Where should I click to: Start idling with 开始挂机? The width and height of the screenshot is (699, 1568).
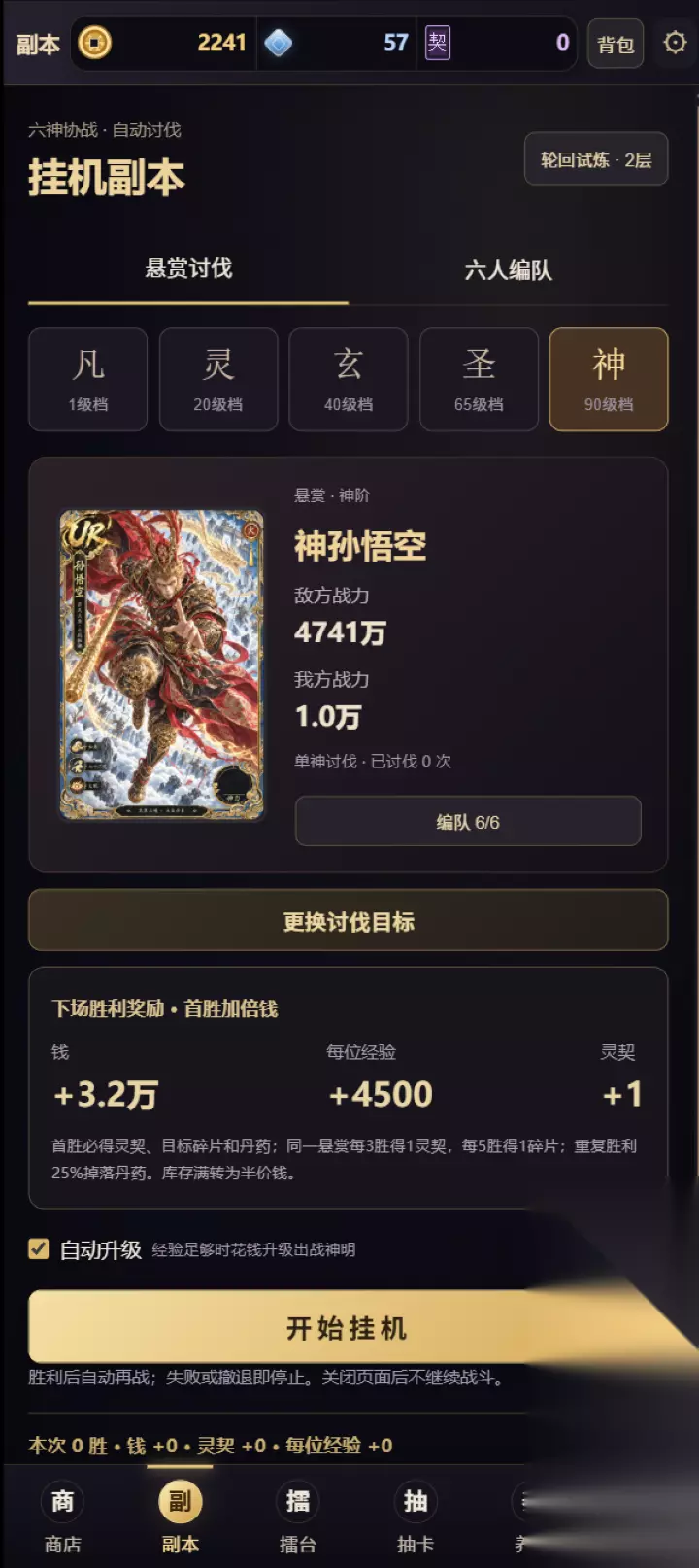tap(349, 1327)
